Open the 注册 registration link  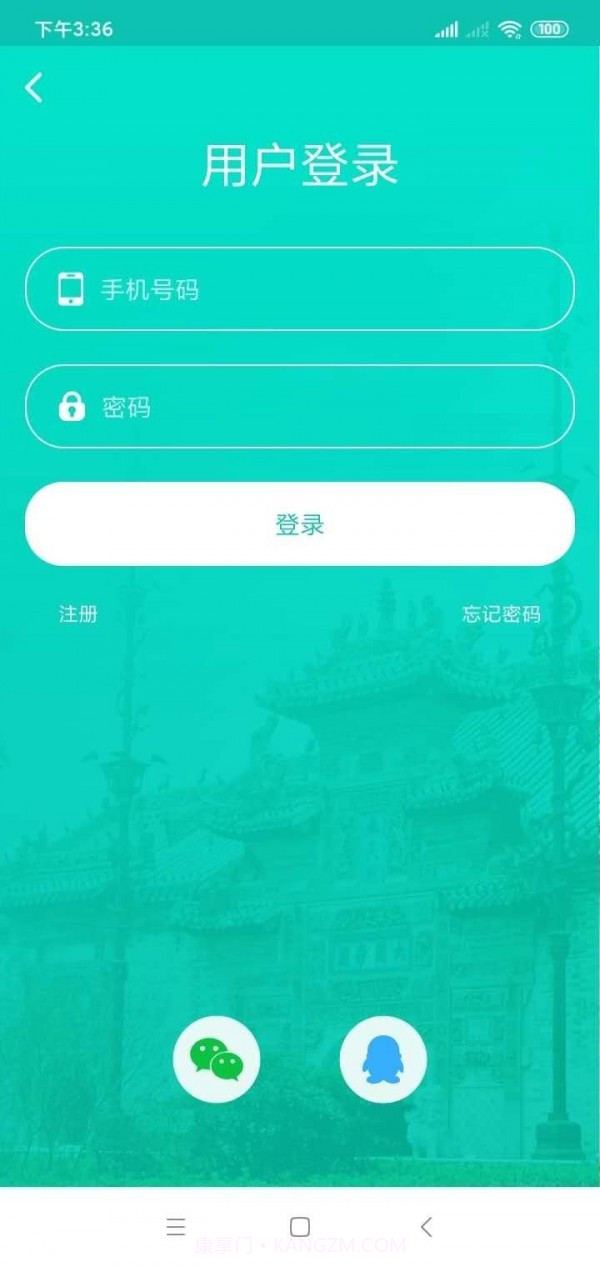(x=78, y=614)
